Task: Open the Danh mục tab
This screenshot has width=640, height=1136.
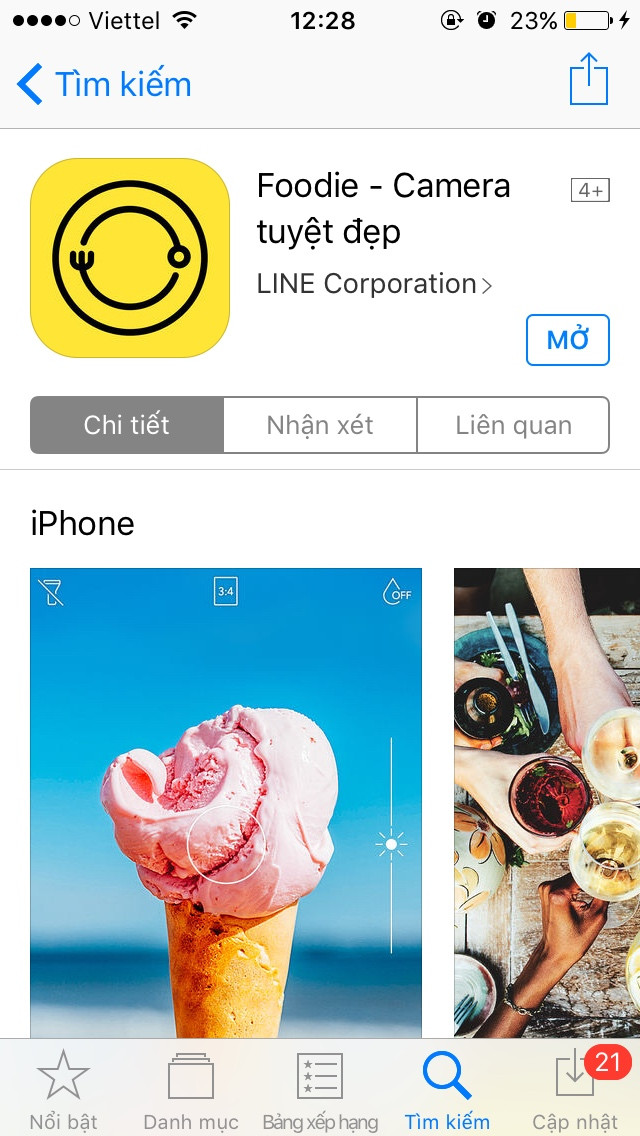Action: (191, 1089)
